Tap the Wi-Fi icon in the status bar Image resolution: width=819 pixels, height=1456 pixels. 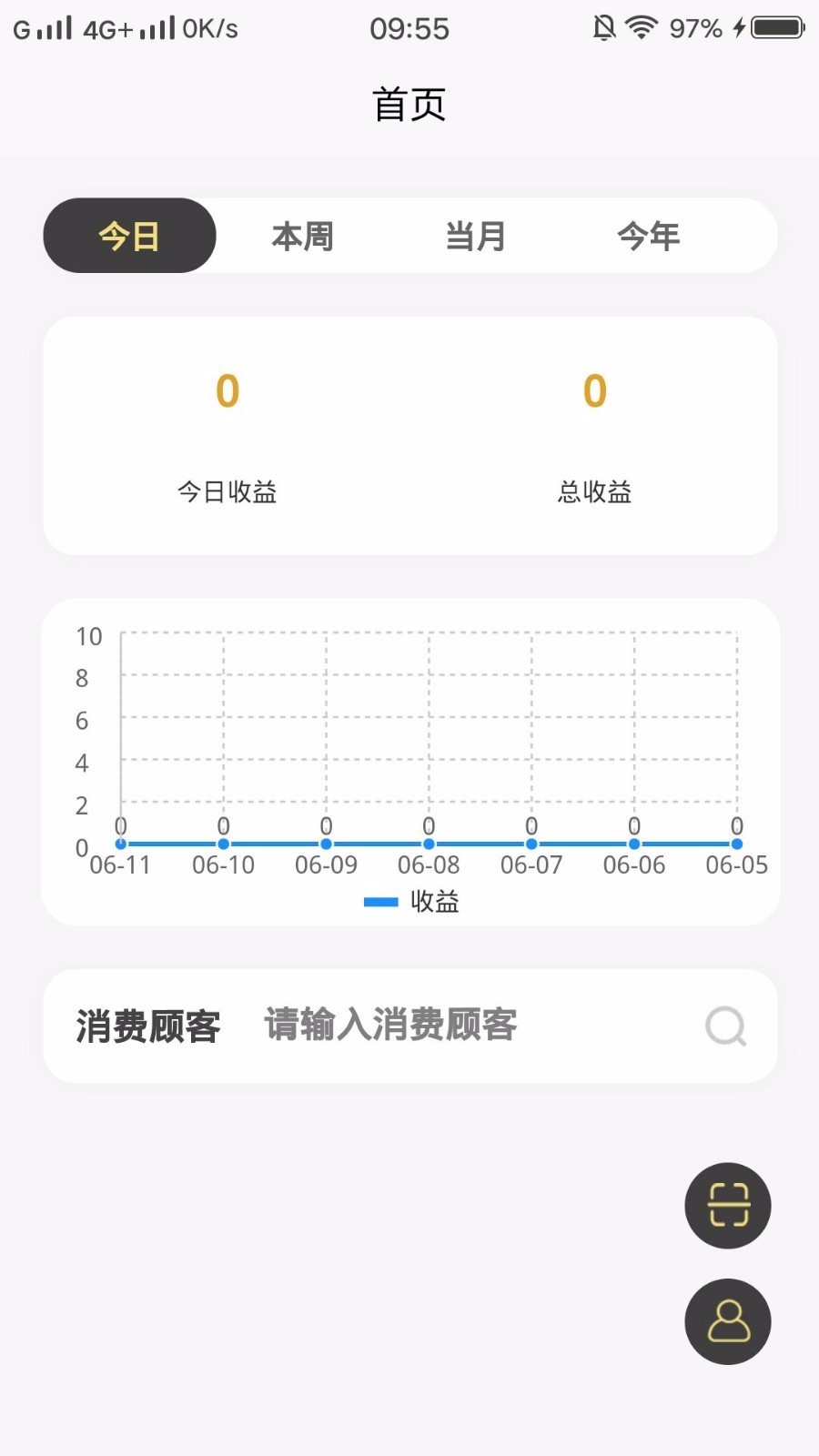click(642, 27)
